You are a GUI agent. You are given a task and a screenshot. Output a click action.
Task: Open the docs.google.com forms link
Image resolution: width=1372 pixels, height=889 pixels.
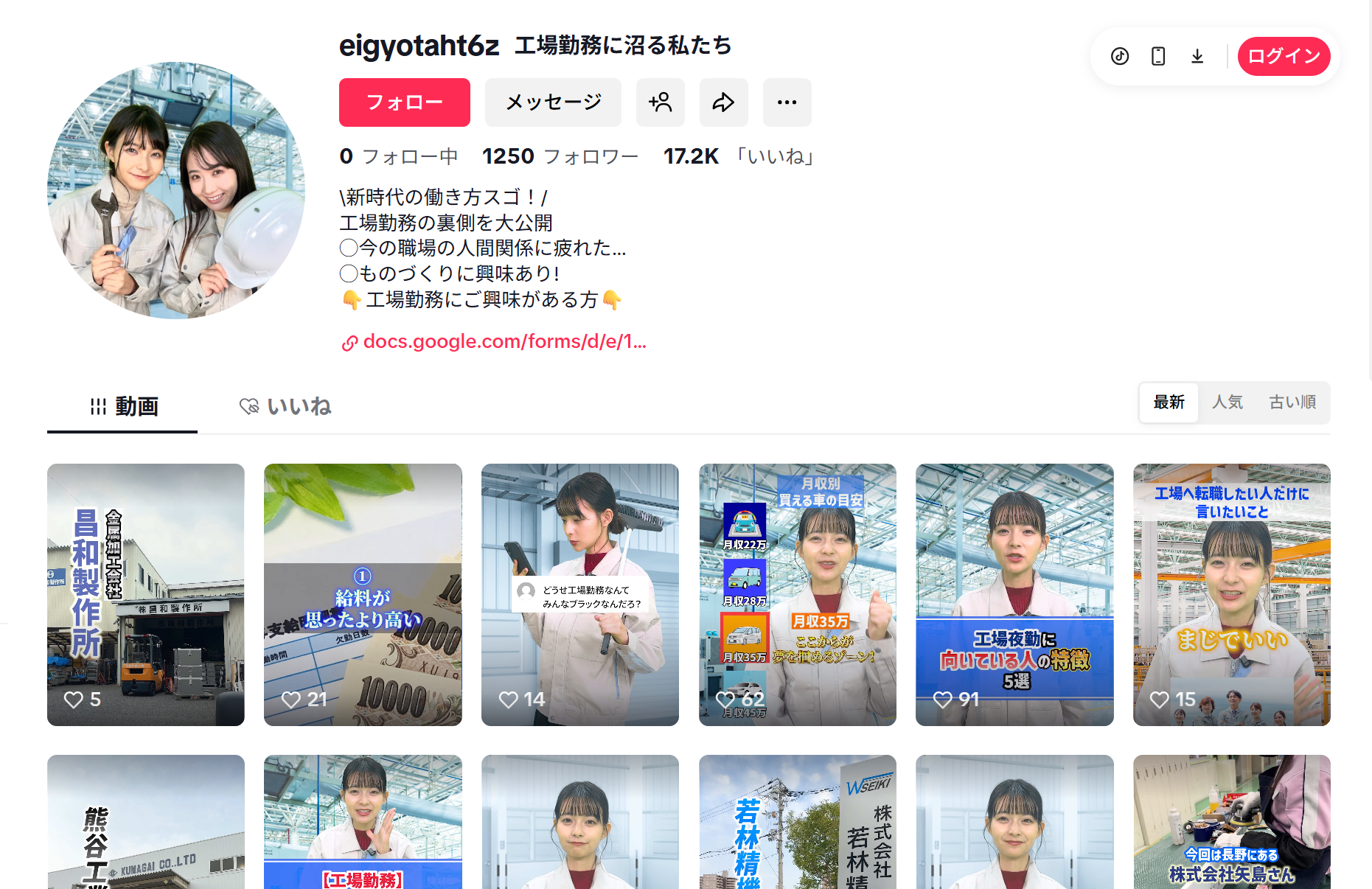(x=504, y=342)
